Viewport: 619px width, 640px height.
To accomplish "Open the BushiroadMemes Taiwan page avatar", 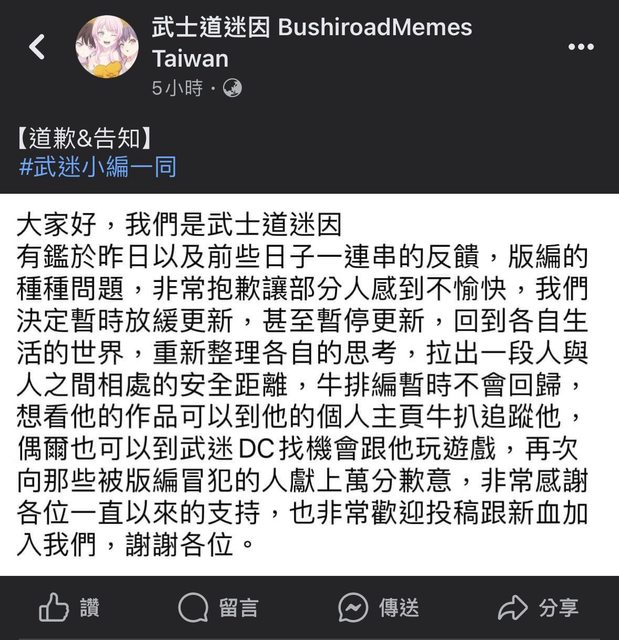I will 107,47.
